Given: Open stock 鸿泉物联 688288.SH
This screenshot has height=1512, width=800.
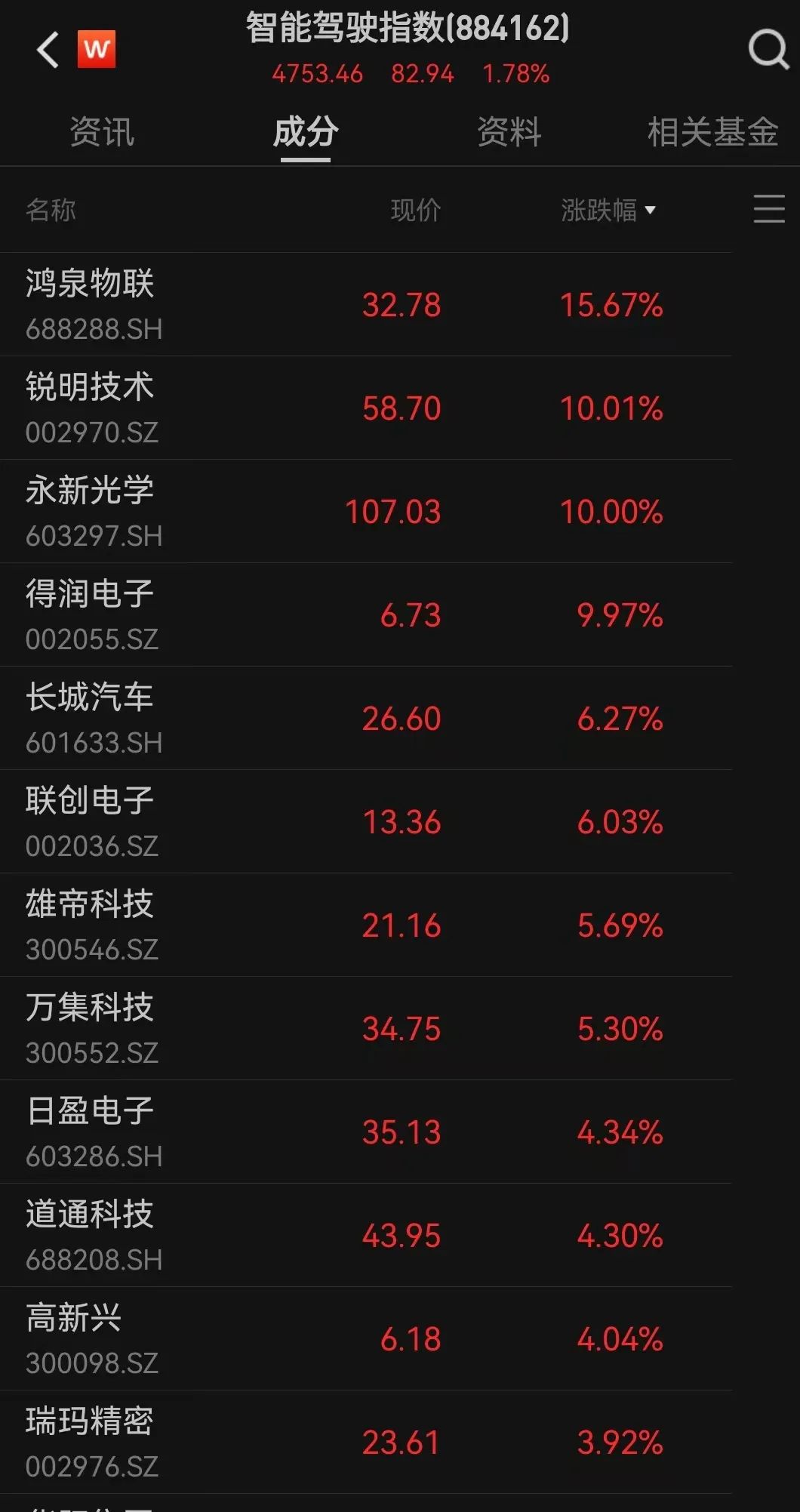Looking at the screenshot, I should [x=366, y=304].
